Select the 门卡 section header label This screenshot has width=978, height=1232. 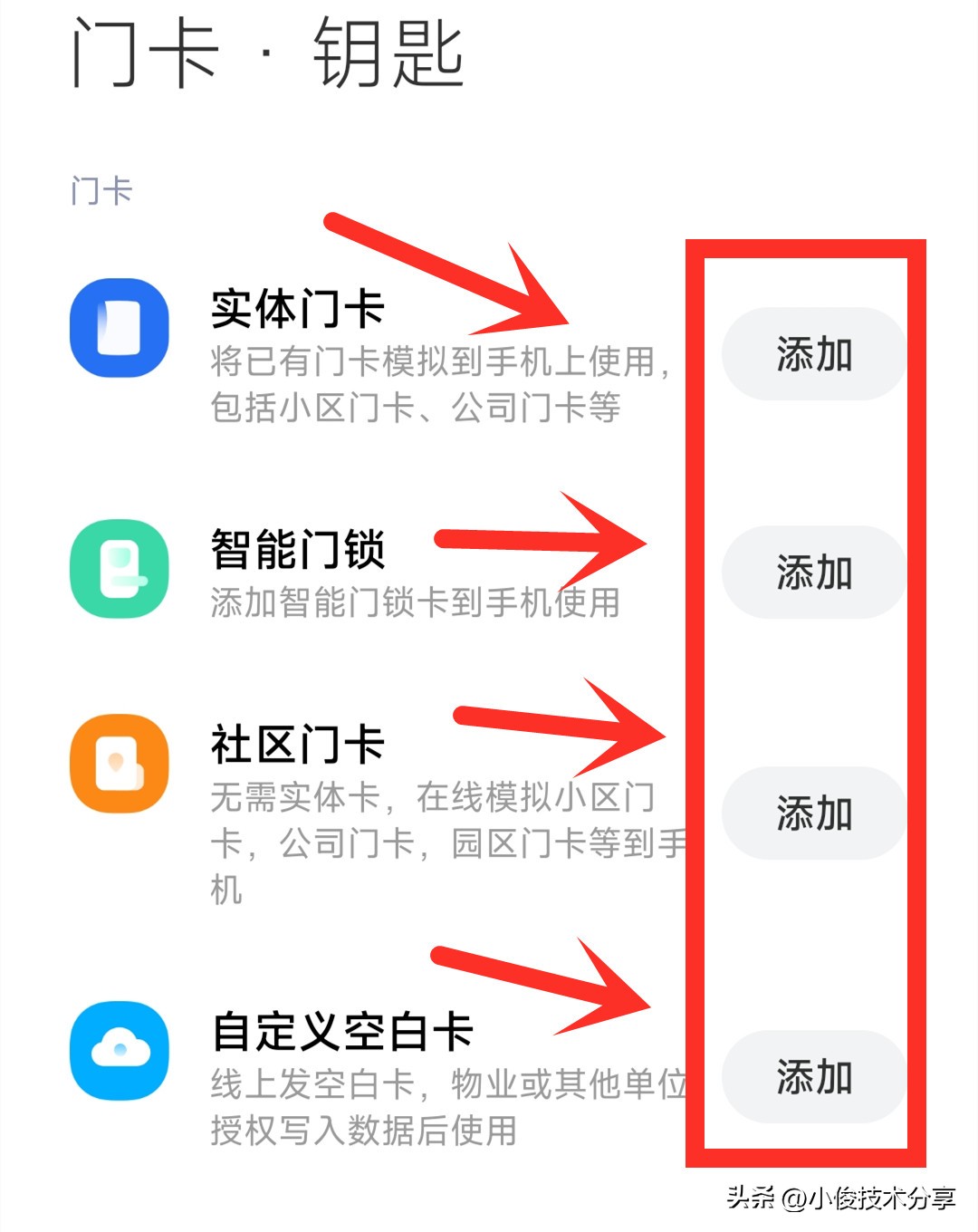coord(100,189)
